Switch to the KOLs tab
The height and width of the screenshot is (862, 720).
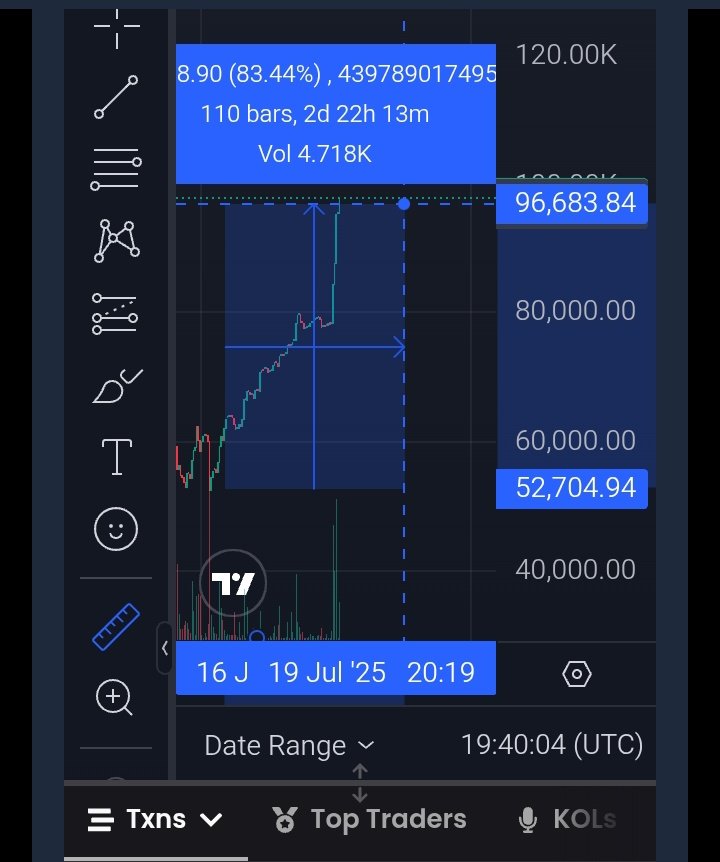click(567, 820)
